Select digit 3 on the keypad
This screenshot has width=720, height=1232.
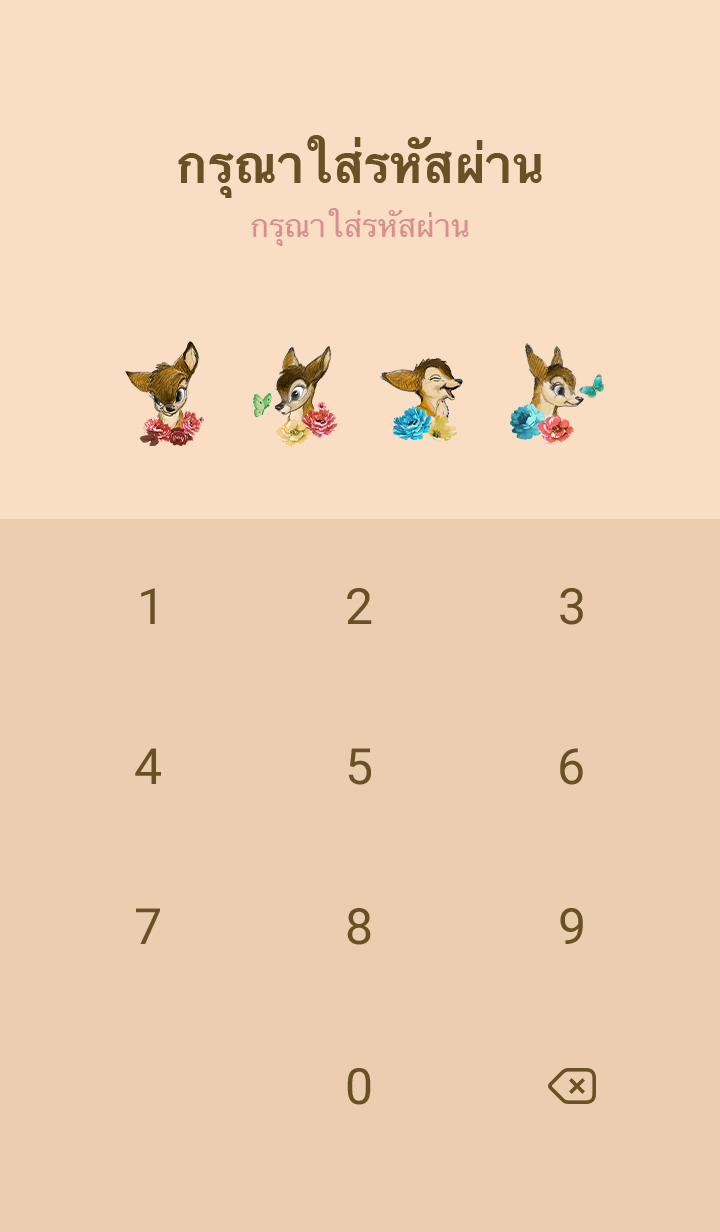pyautogui.click(x=571, y=607)
